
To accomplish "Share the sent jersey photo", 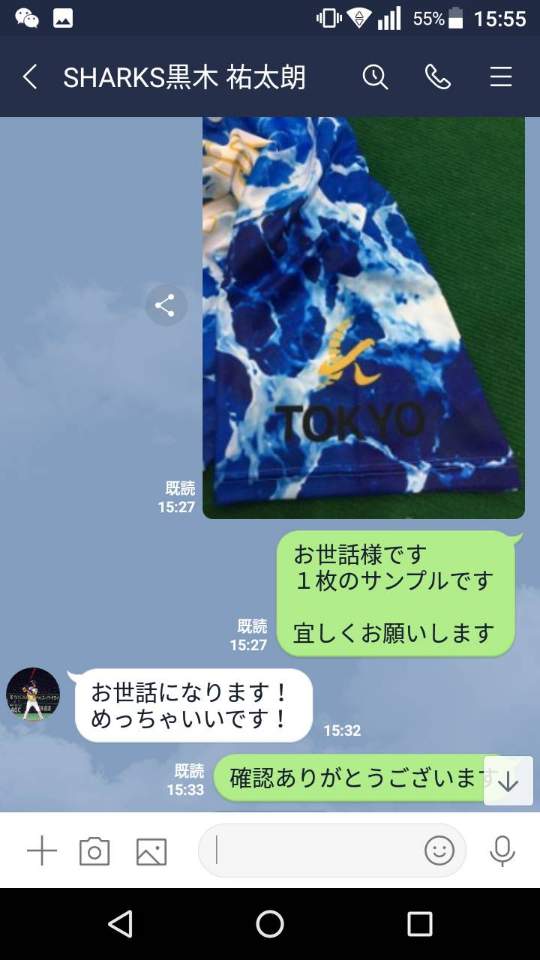I will pos(165,305).
